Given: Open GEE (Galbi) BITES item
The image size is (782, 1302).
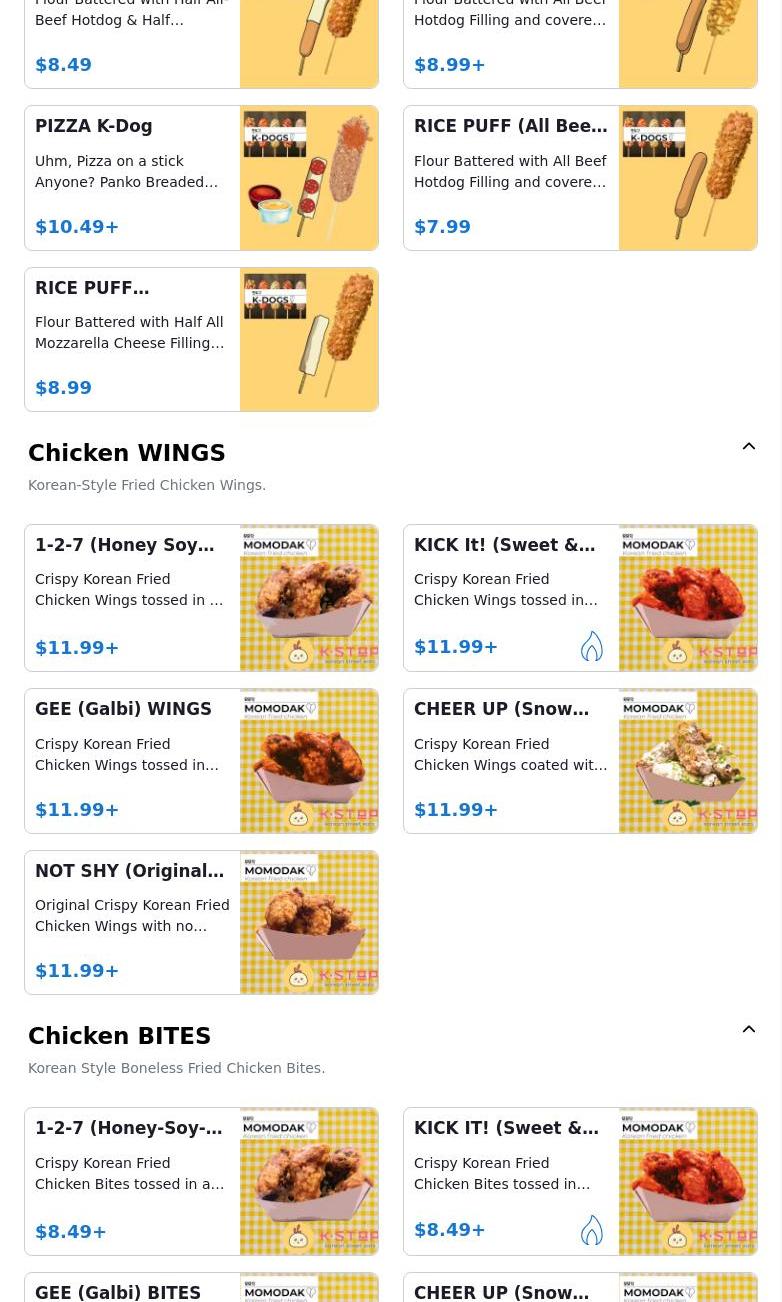Looking at the screenshot, I should [x=201, y=1290].
